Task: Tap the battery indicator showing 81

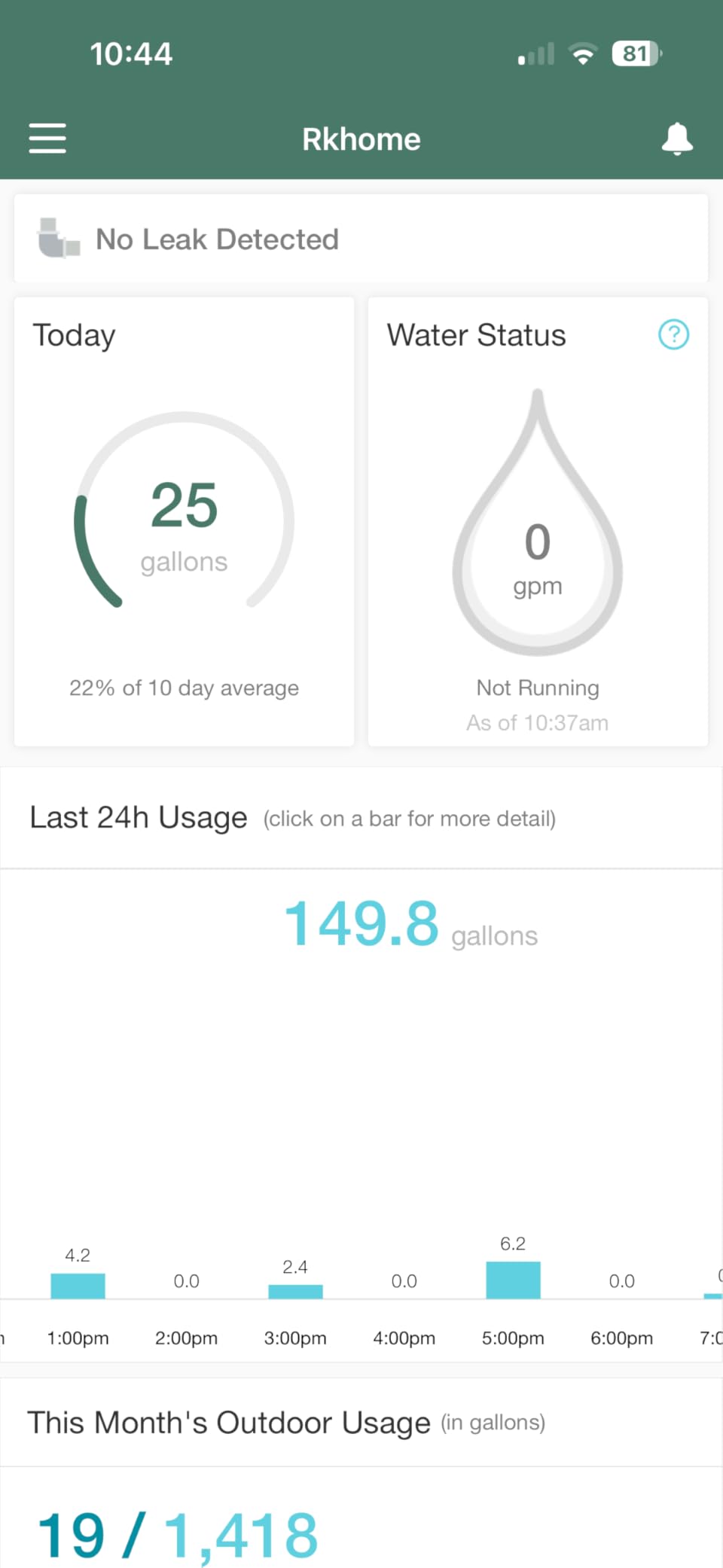Action: (x=634, y=53)
